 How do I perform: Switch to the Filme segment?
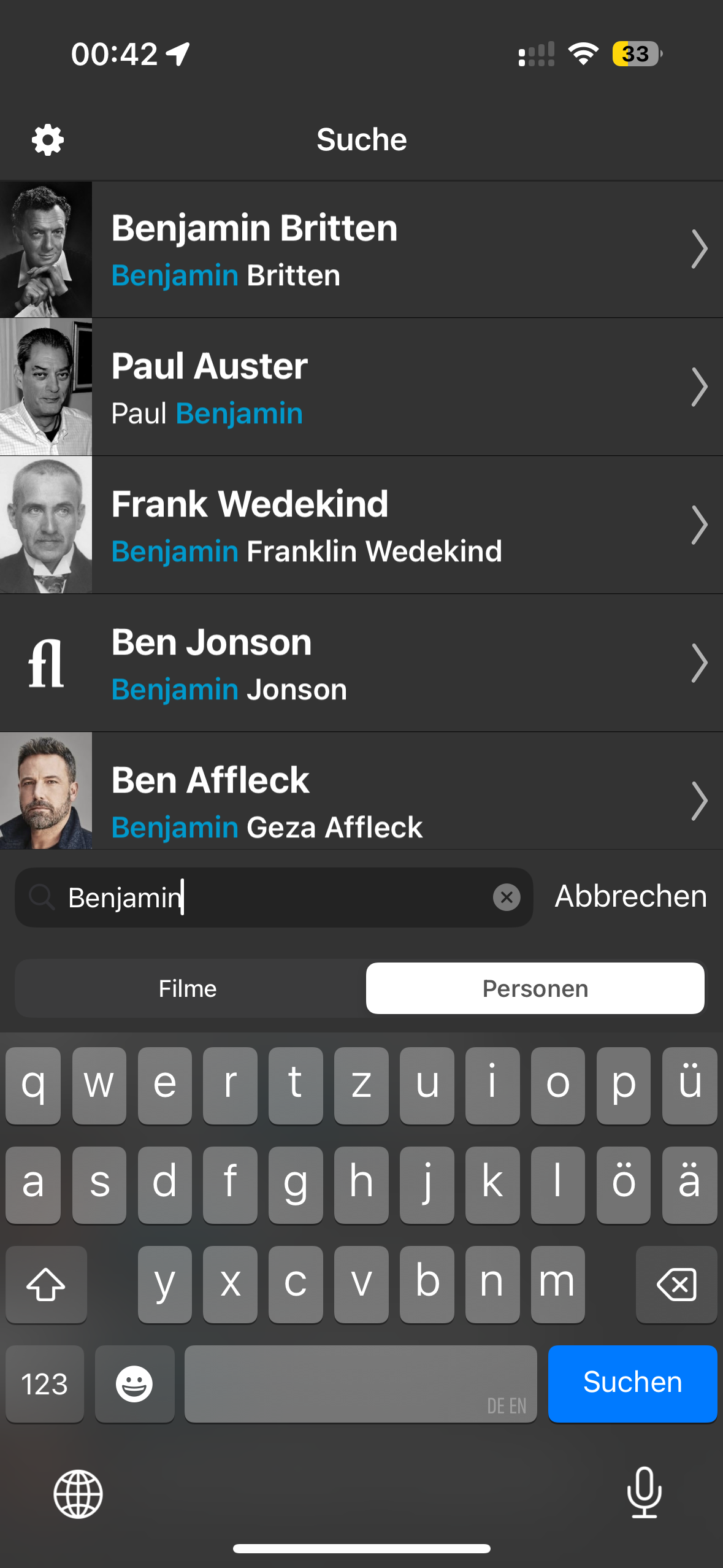pos(188,988)
